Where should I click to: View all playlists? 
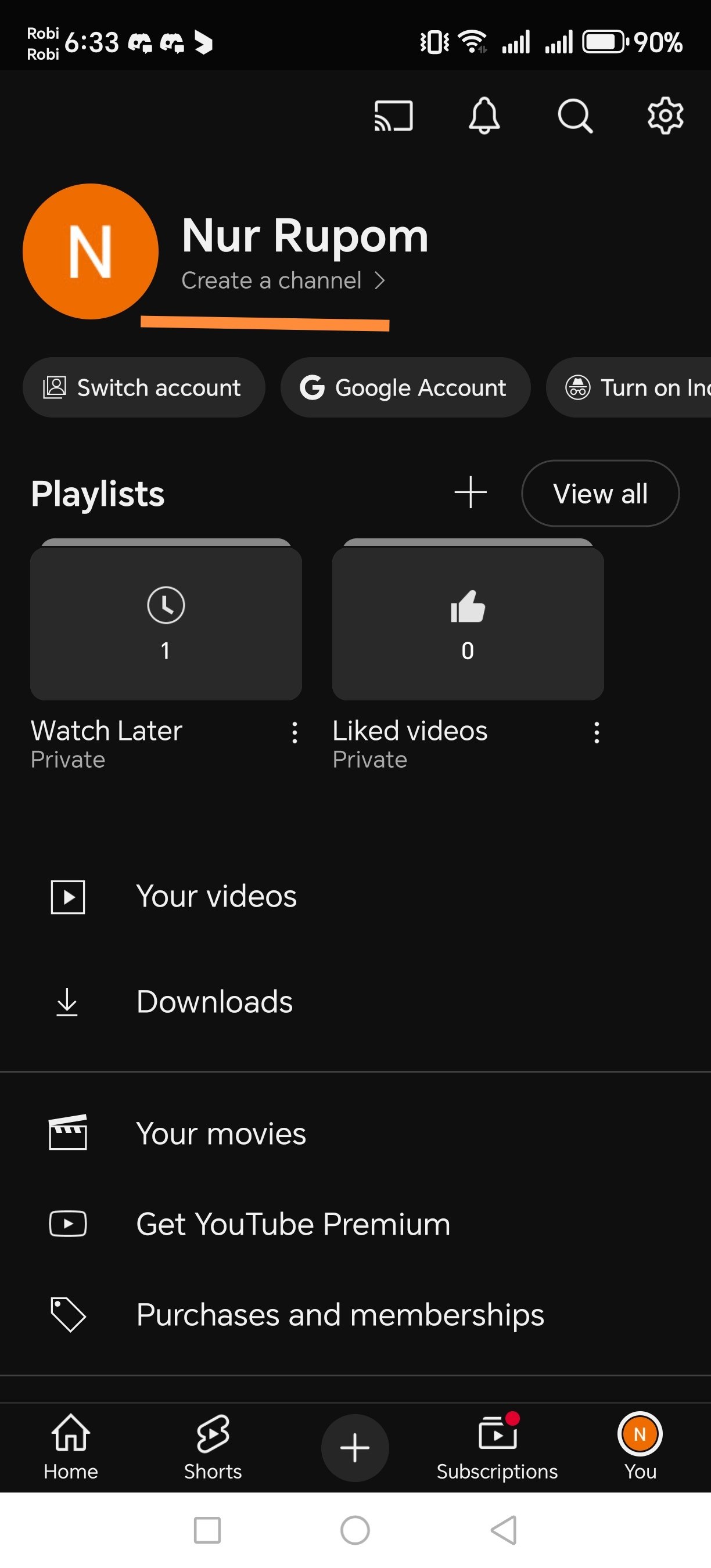tap(599, 494)
